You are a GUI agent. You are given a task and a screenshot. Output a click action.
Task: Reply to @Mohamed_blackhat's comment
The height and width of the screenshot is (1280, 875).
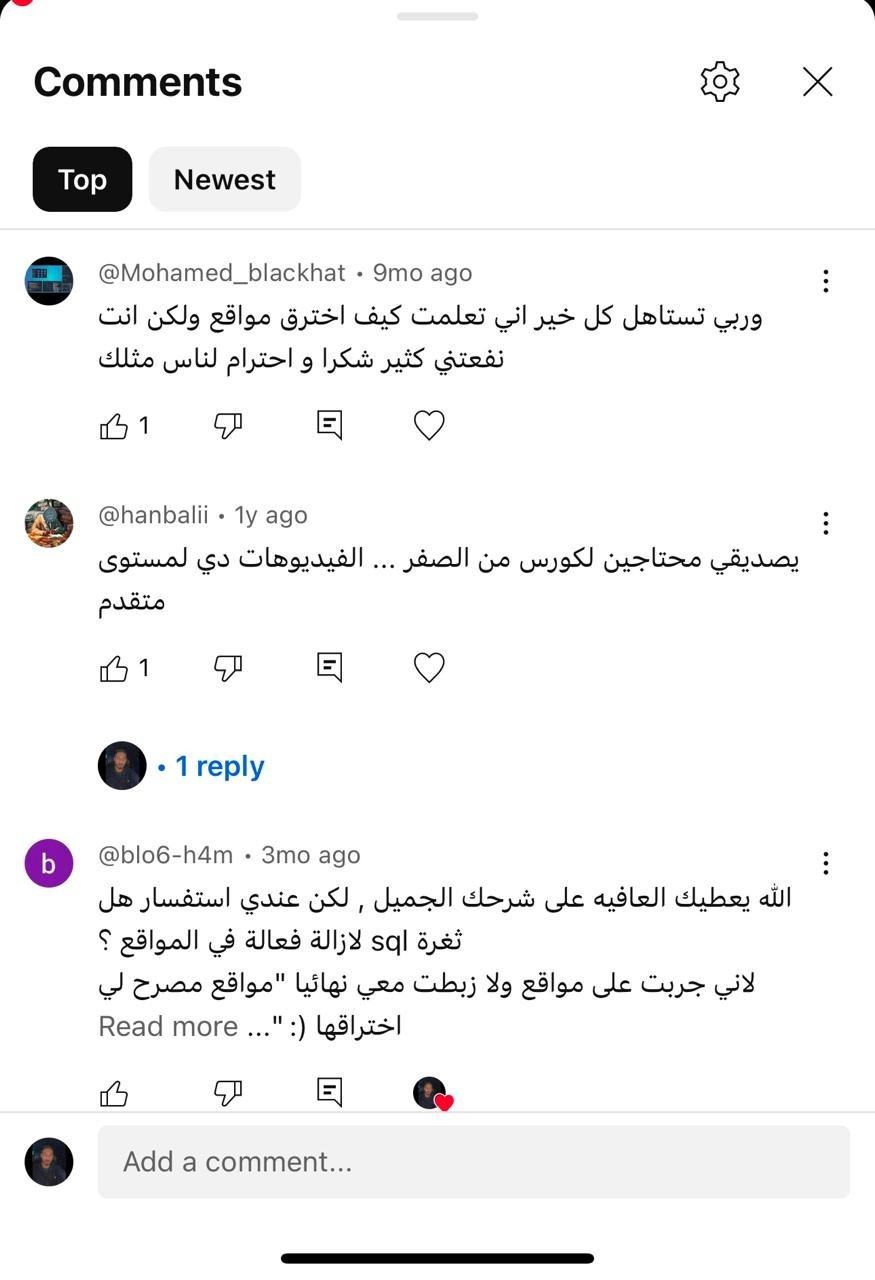pos(329,425)
